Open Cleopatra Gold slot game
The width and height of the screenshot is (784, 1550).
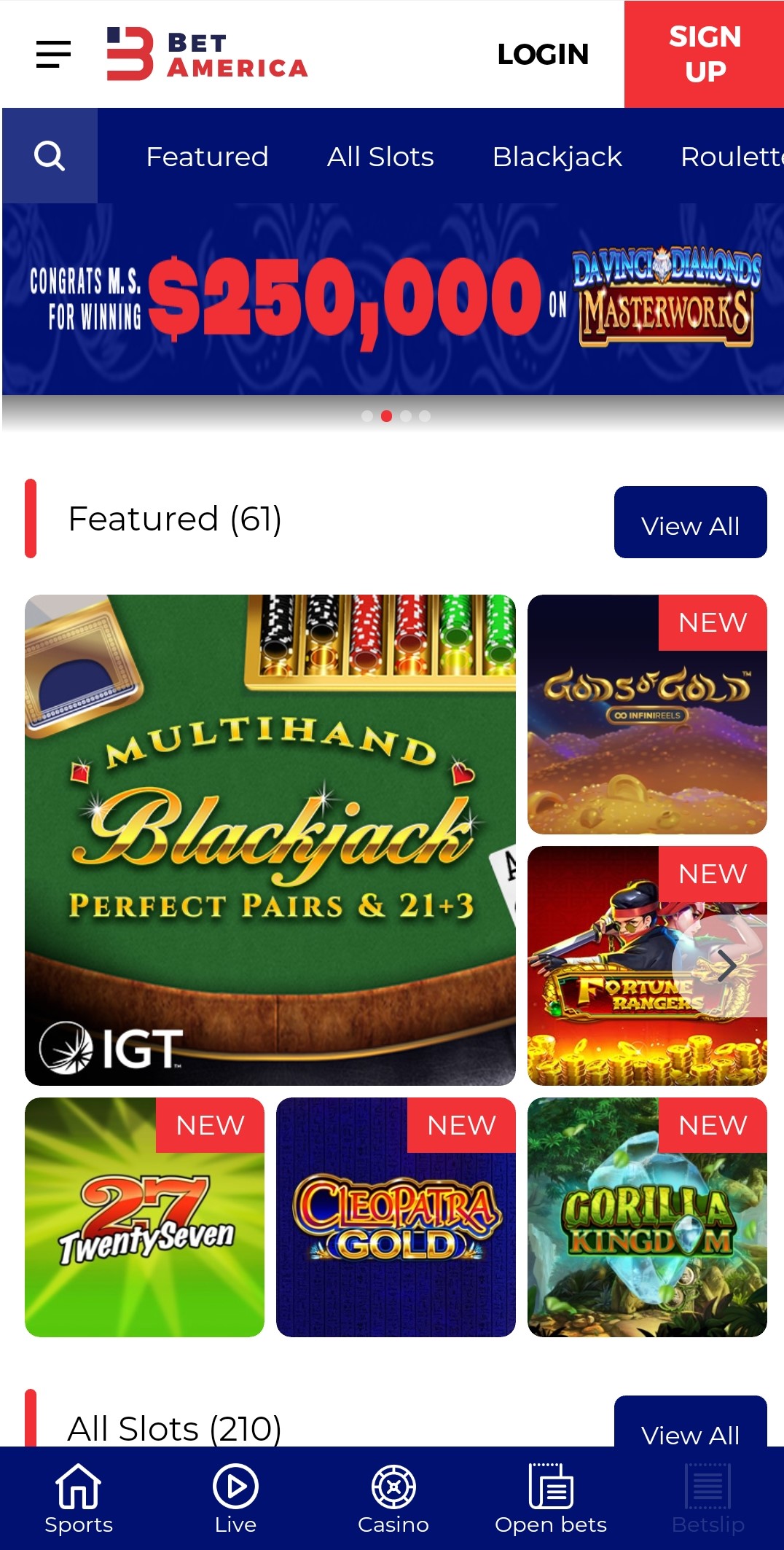[x=396, y=1217]
